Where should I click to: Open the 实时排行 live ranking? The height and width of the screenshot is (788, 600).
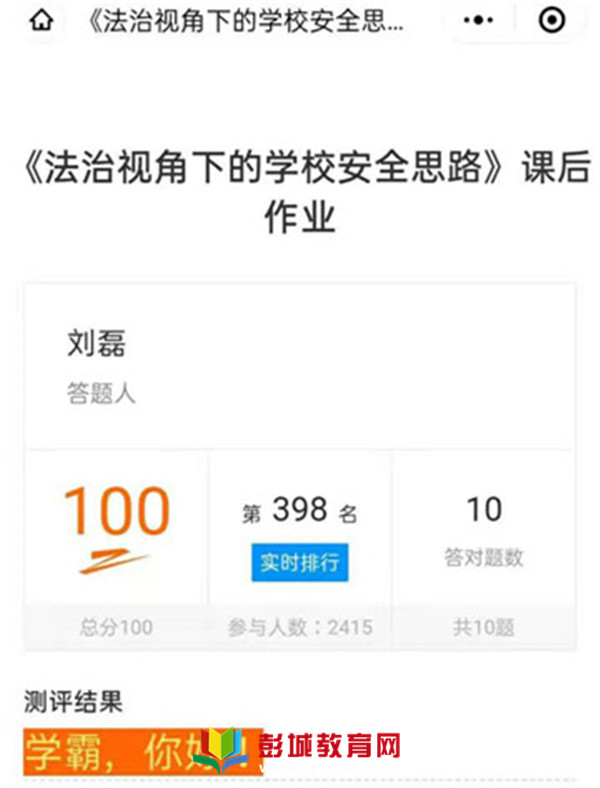pyautogui.click(x=299, y=563)
